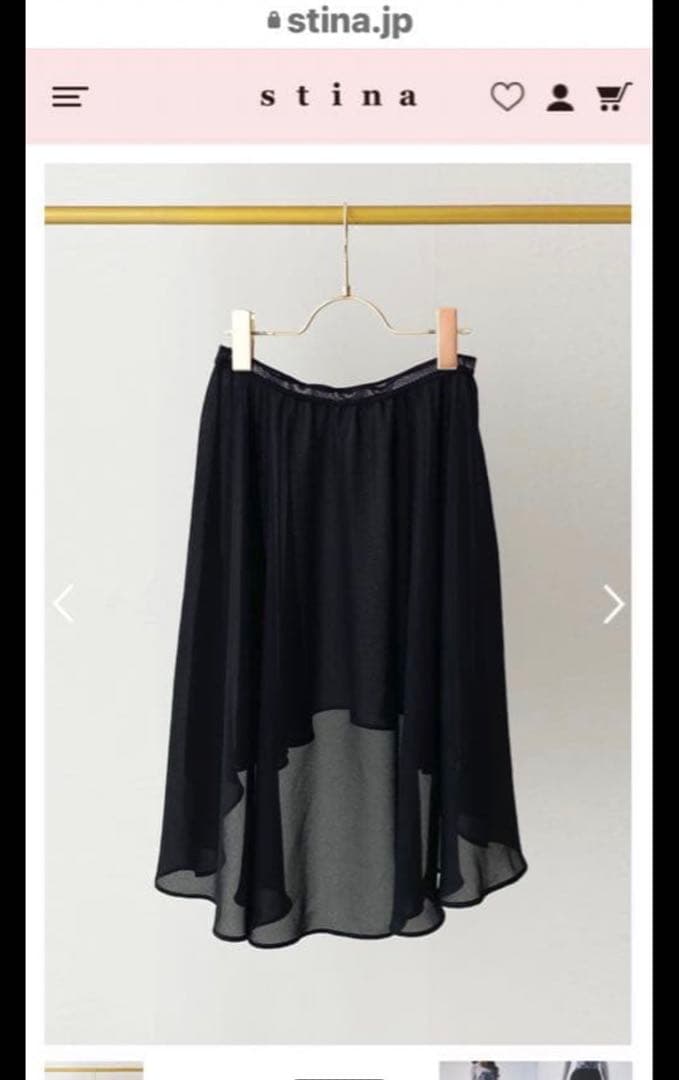Image resolution: width=679 pixels, height=1080 pixels.
Task: Open the hamburger menu
Action: (x=70, y=97)
